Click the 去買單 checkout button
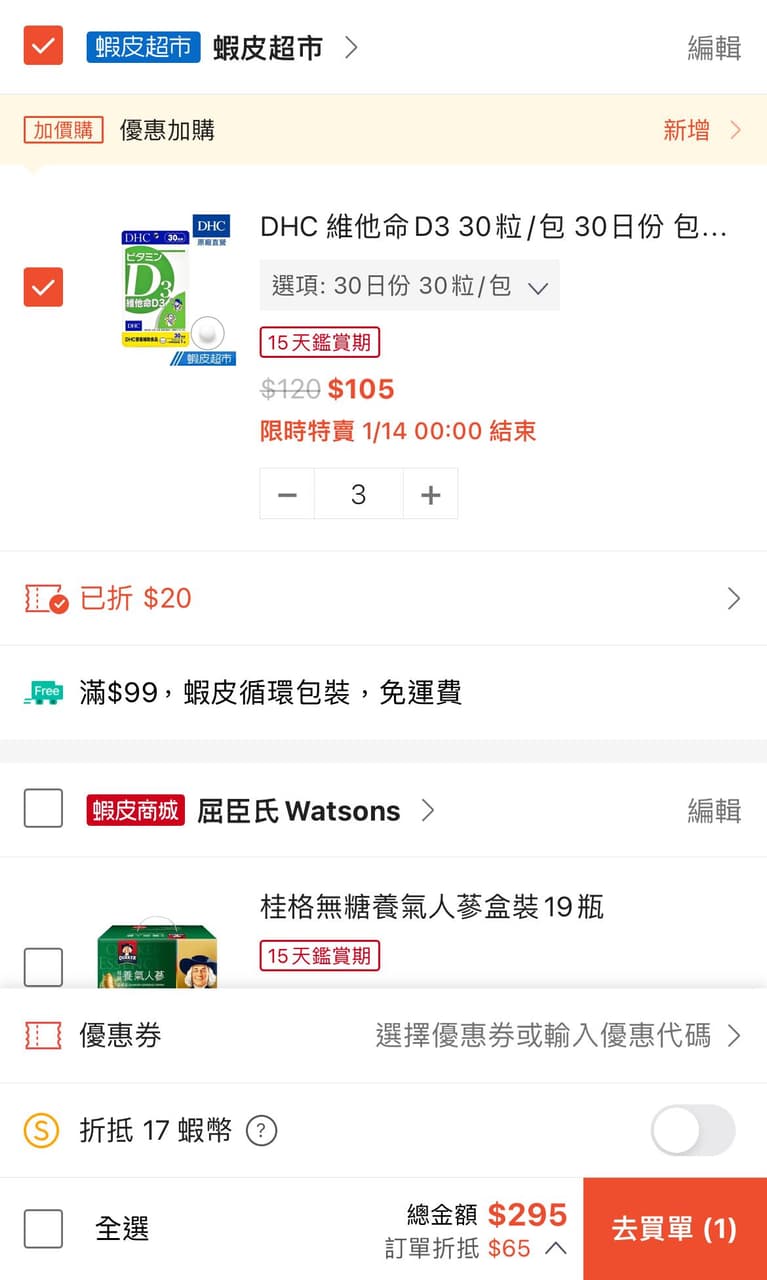 674,1228
